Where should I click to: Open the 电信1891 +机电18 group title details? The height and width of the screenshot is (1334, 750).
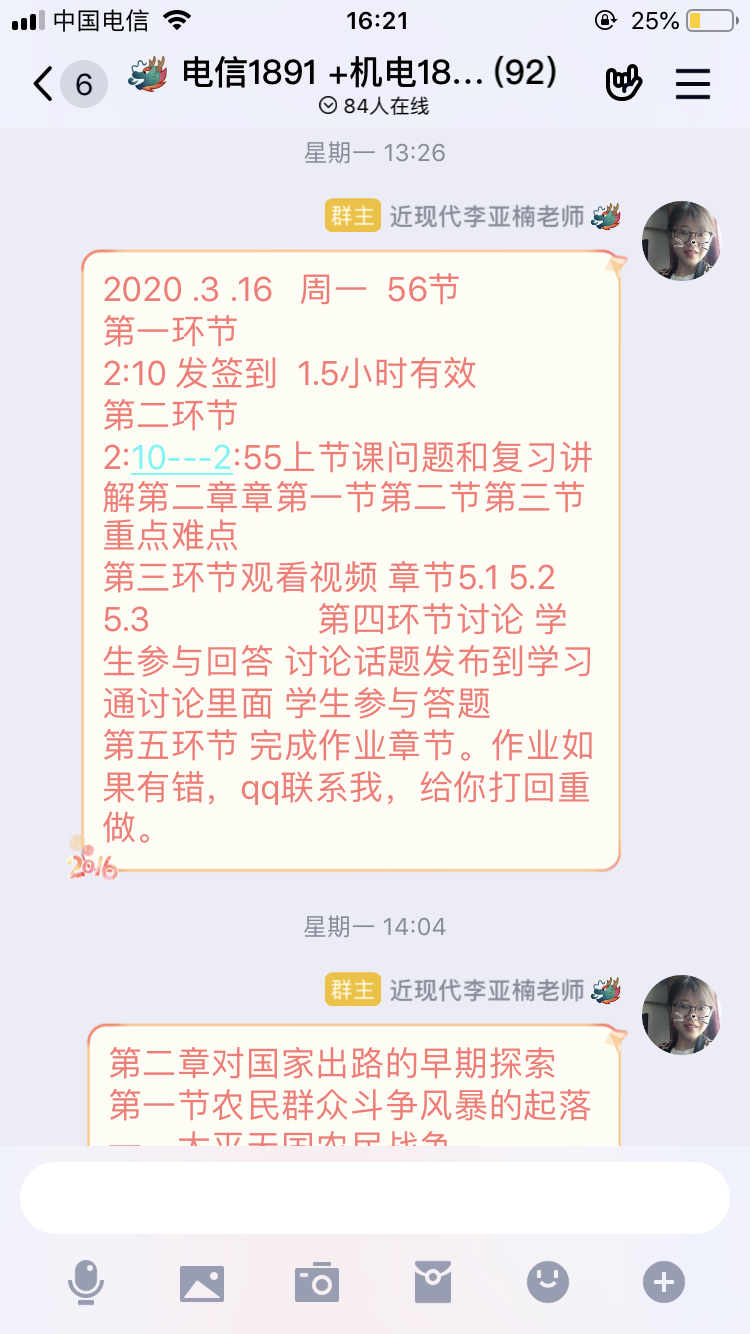click(x=369, y=74)
